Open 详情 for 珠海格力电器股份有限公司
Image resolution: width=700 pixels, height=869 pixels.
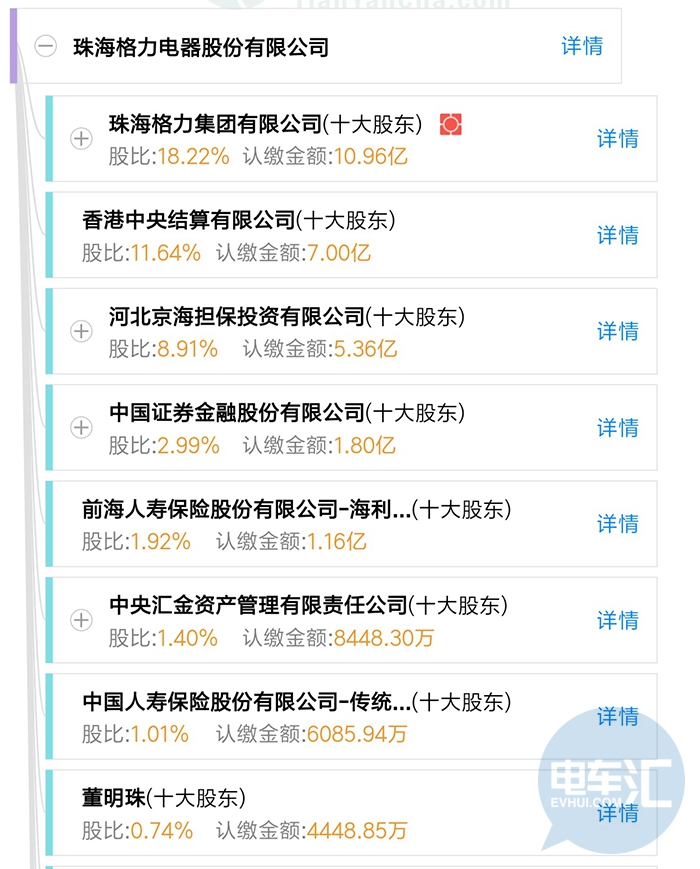coord(581,46)
